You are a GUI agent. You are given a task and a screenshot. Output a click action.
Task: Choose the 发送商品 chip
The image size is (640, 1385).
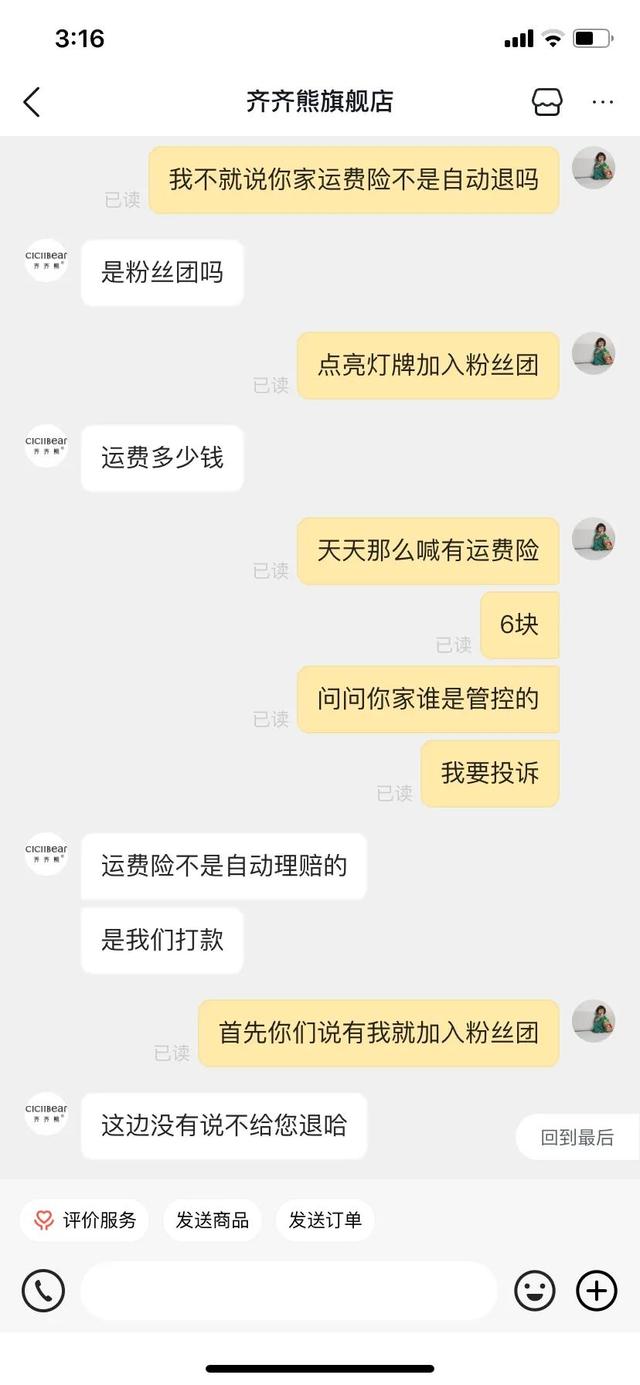point(212,1220)
